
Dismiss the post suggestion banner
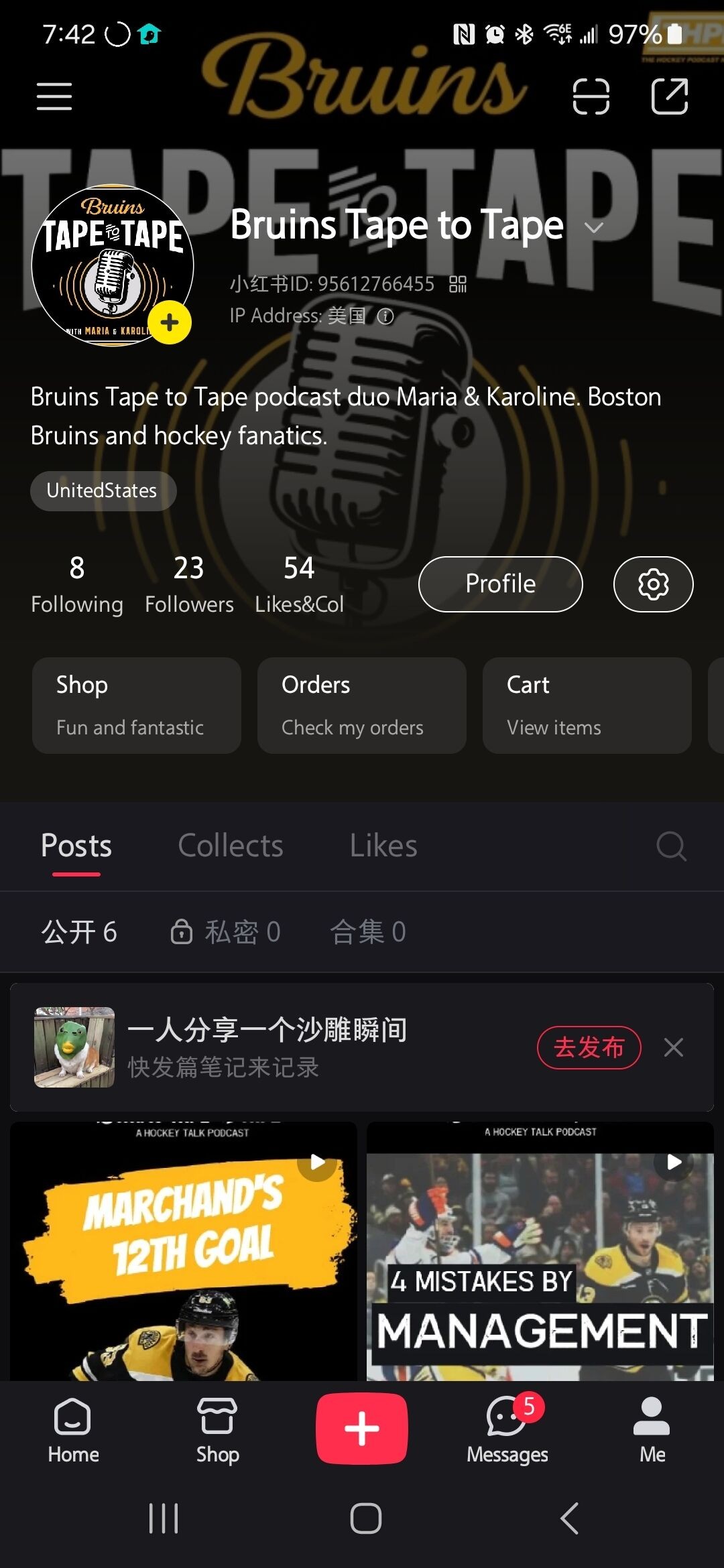(x=673, y=1047)
